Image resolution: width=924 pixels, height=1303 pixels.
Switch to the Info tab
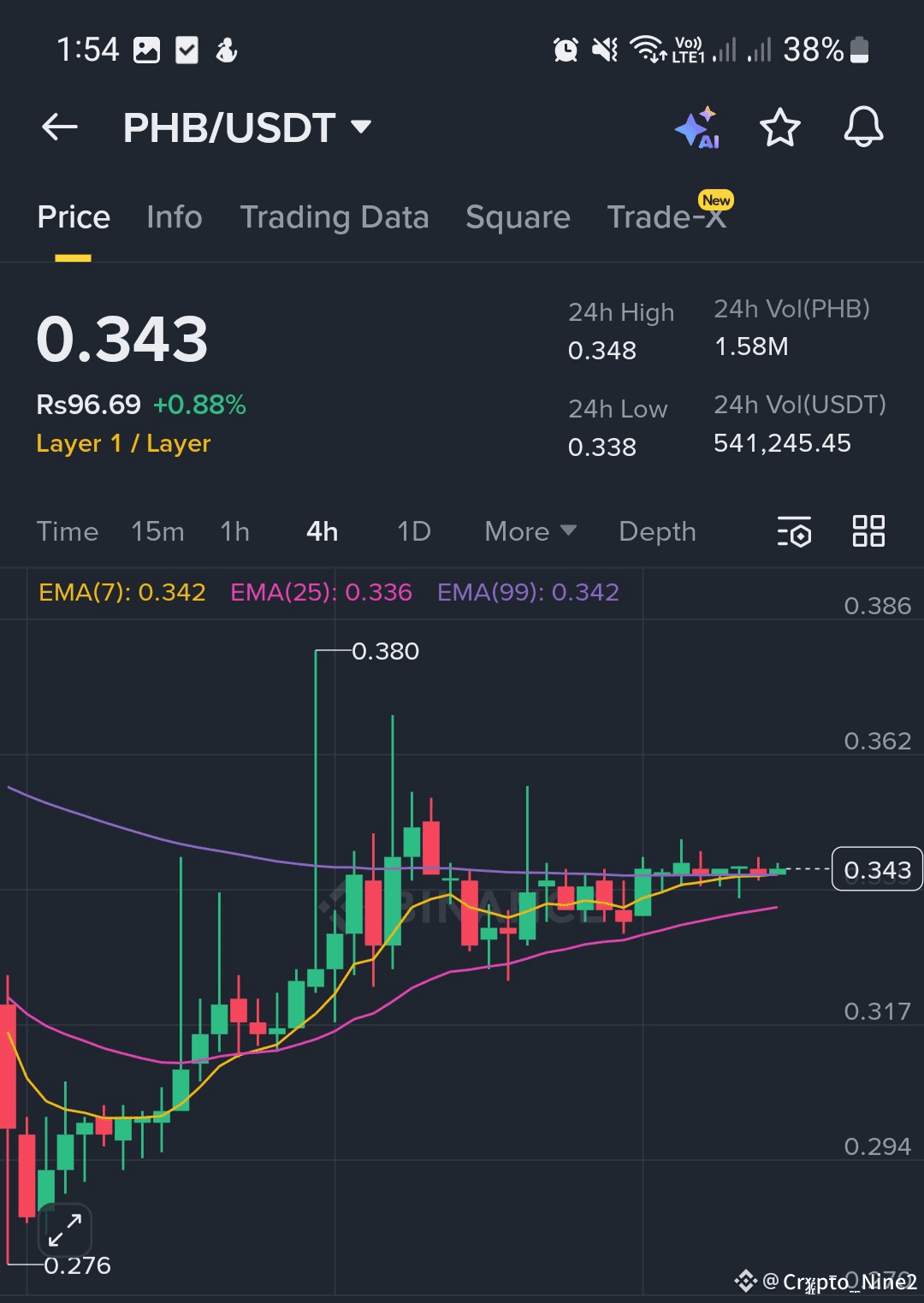tap(175, 217)
